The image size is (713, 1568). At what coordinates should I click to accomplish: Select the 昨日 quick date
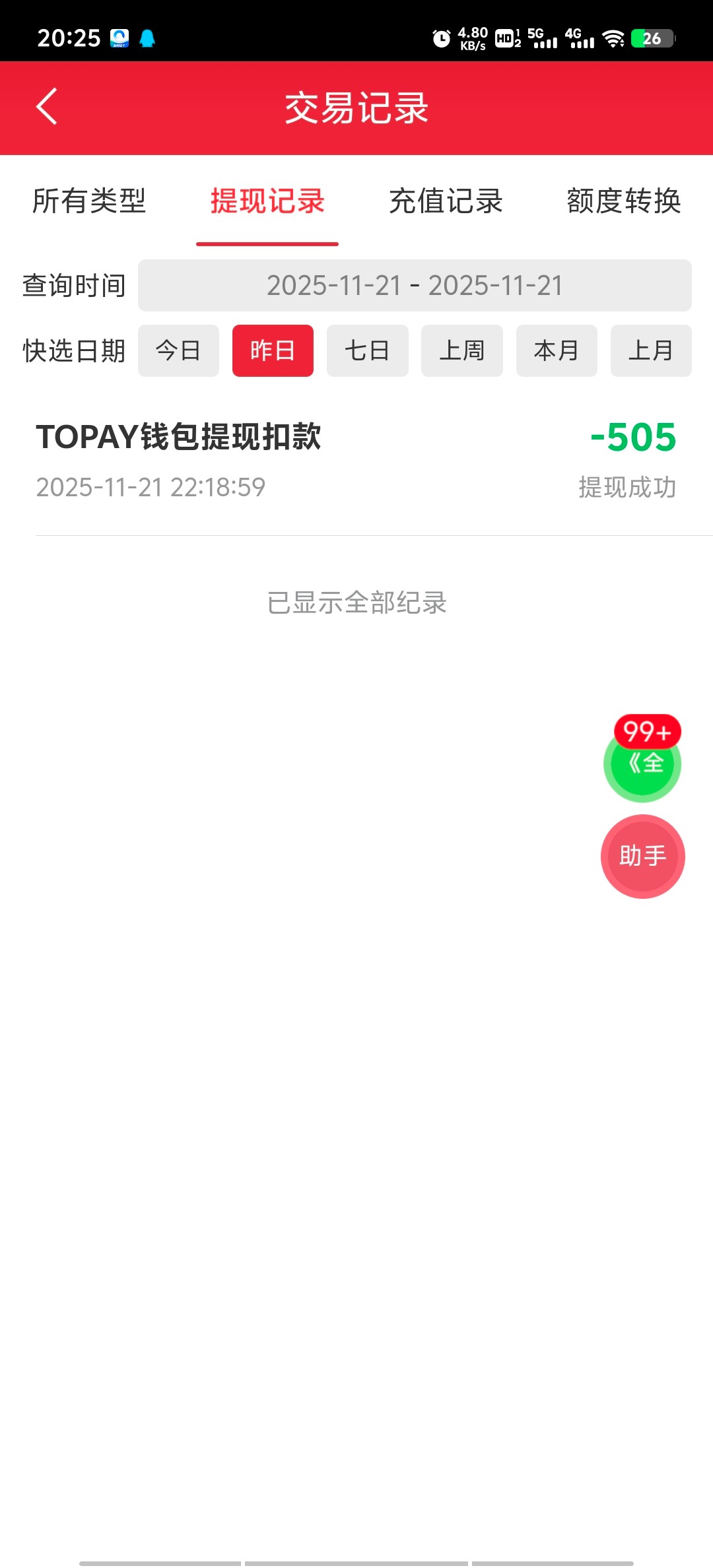pos(273,350)
